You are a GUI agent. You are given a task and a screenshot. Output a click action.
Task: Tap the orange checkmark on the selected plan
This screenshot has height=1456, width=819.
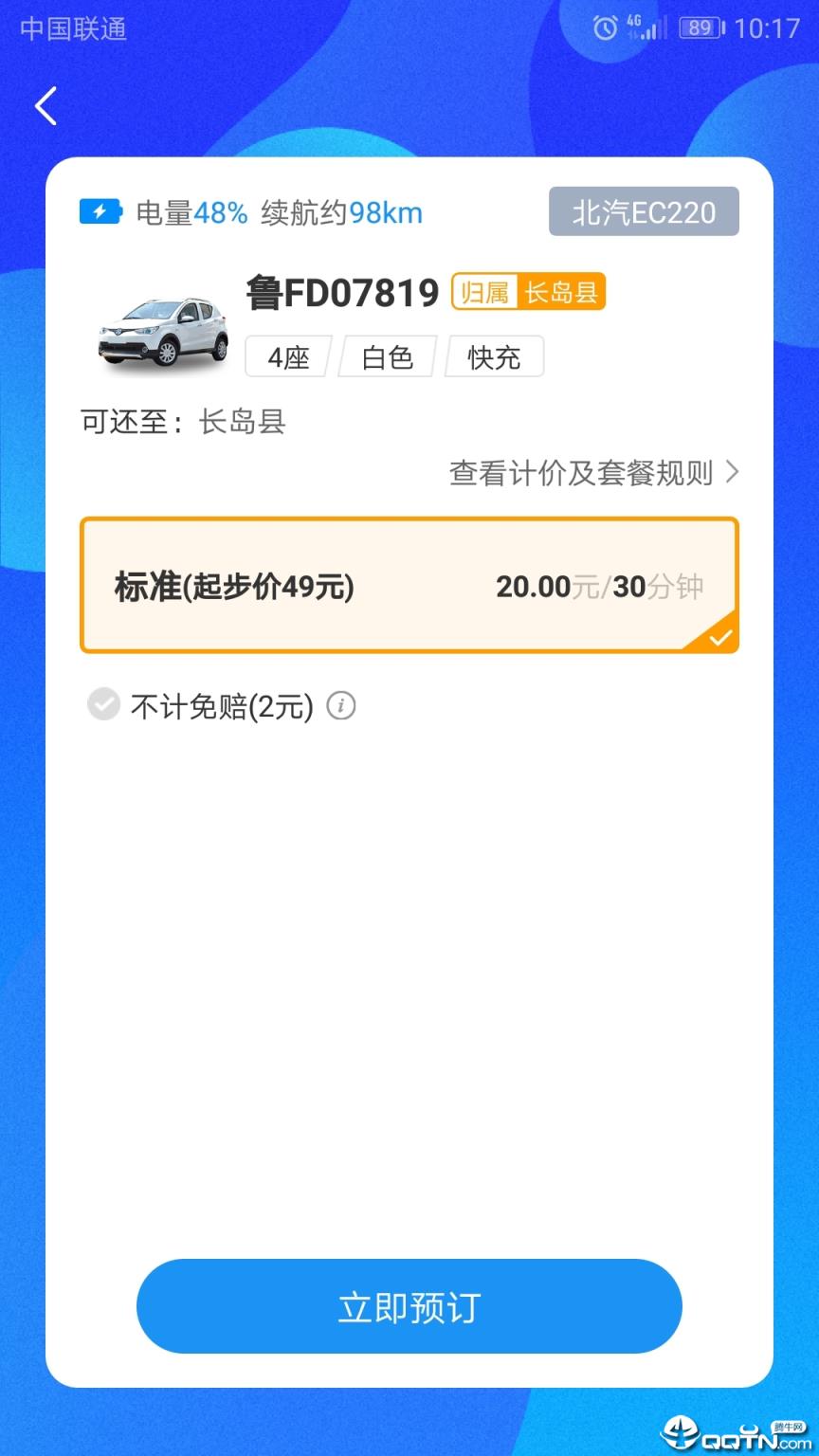click(x=720, y=638)
